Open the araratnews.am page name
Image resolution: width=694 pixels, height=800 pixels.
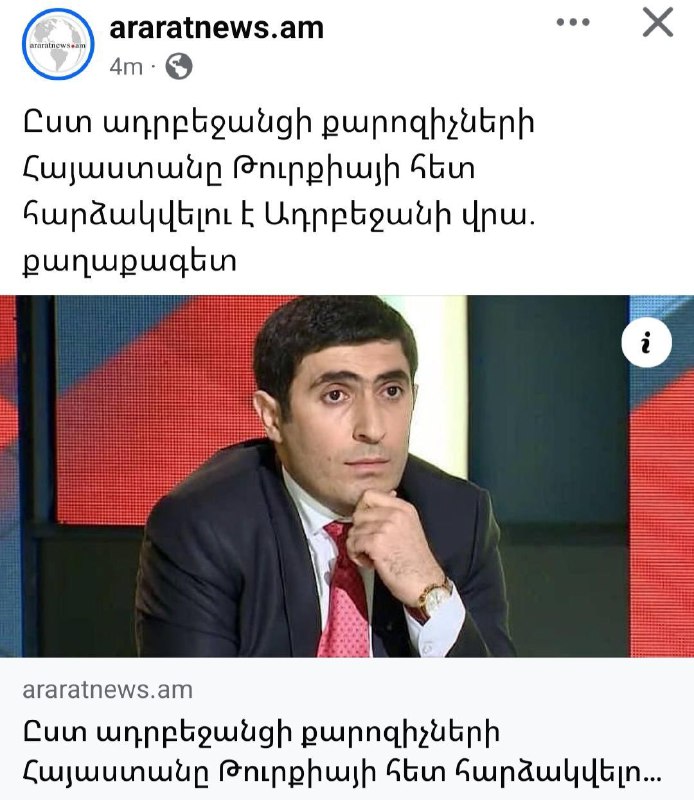pyautogui.click(x=215, y=27)
